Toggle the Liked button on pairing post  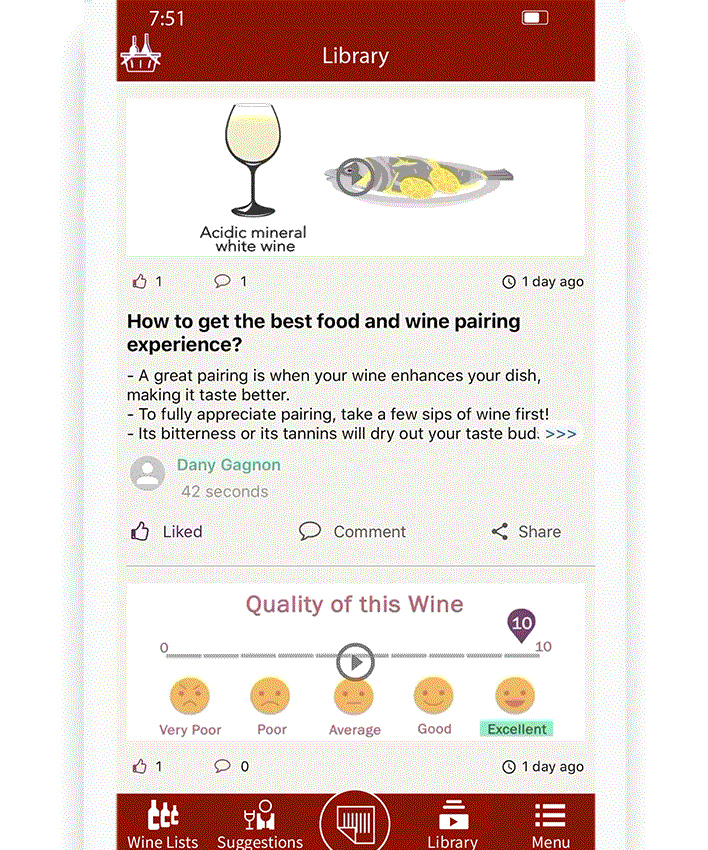tap(167, 532)
